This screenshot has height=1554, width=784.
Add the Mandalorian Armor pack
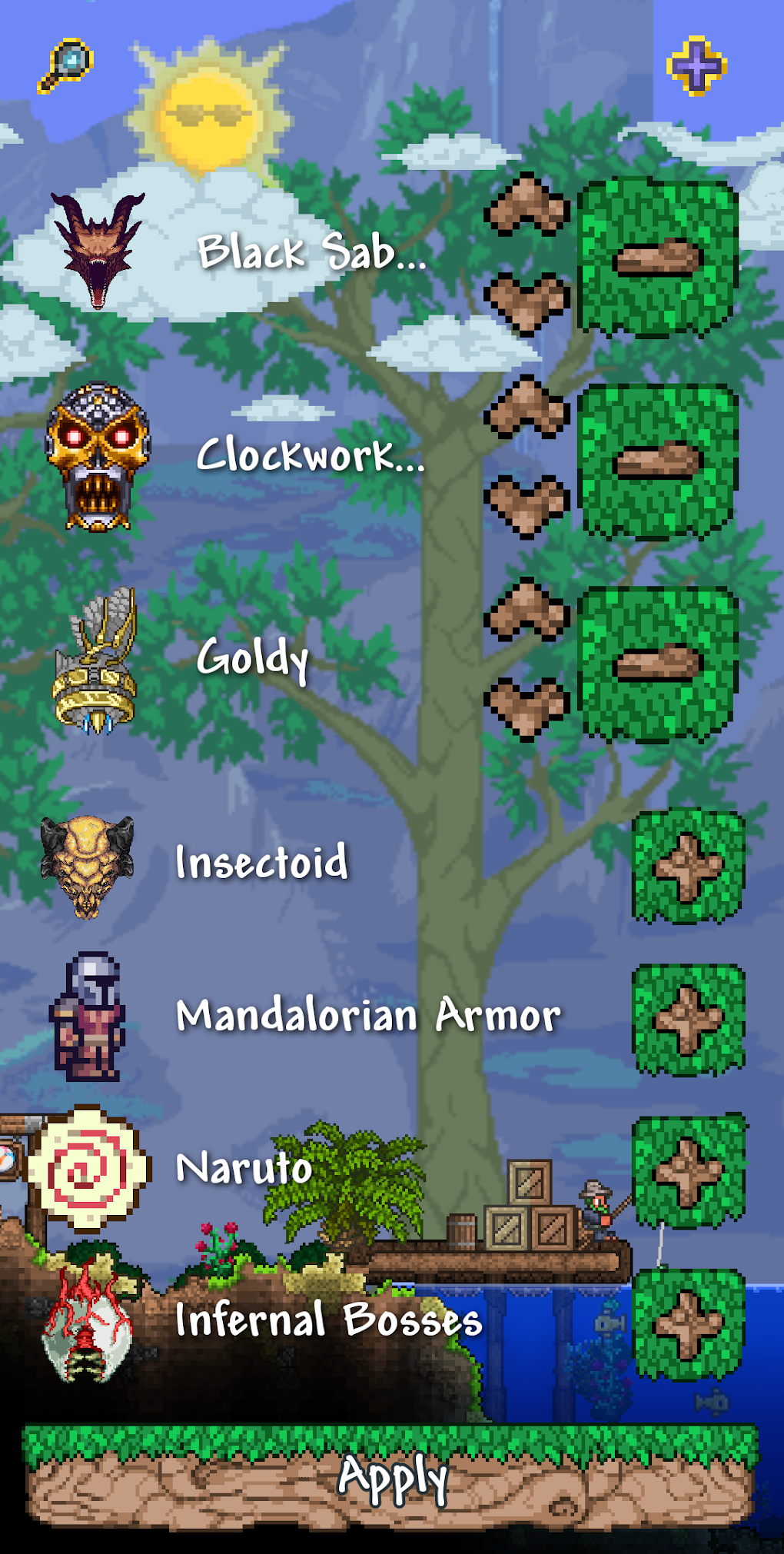688,1019
